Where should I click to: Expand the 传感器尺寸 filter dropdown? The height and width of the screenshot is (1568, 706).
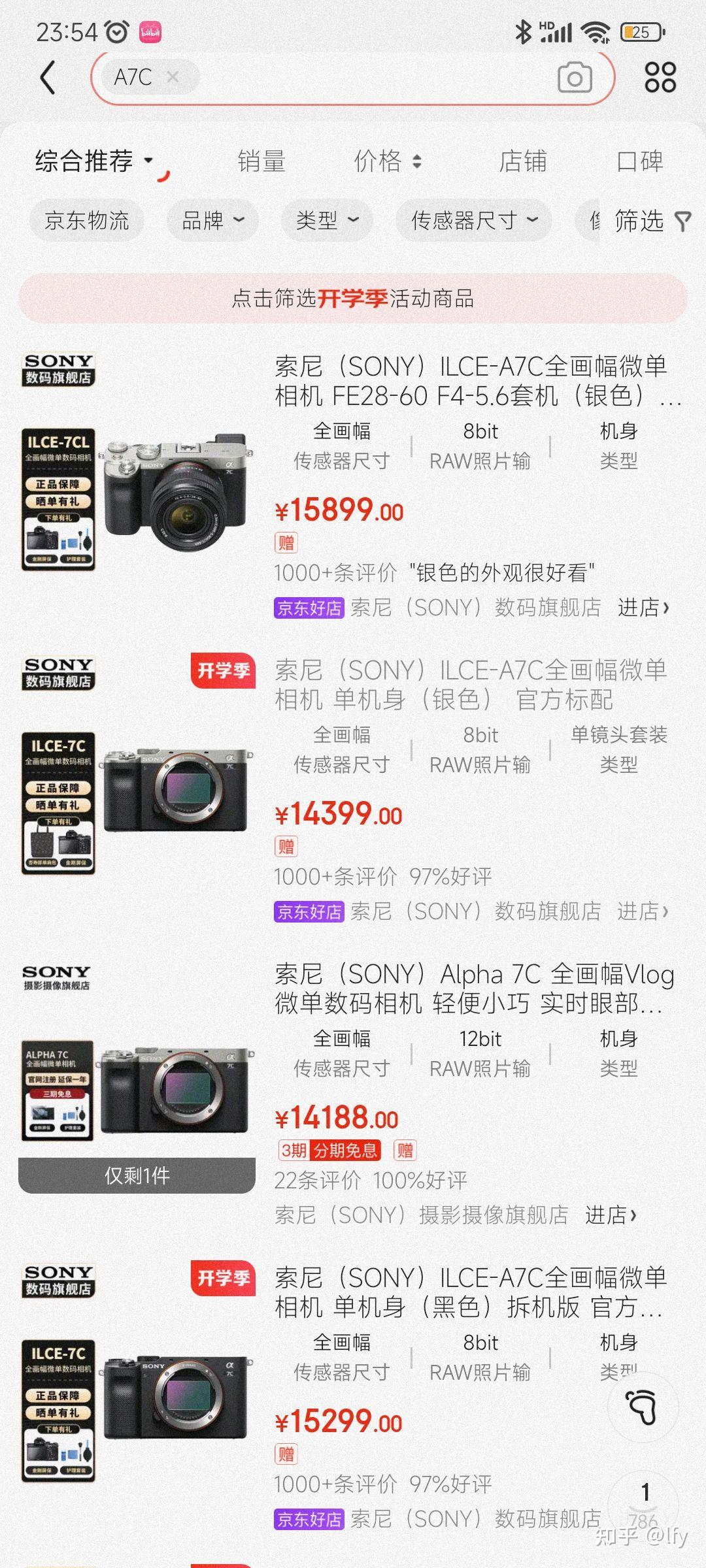coord(473,221)
